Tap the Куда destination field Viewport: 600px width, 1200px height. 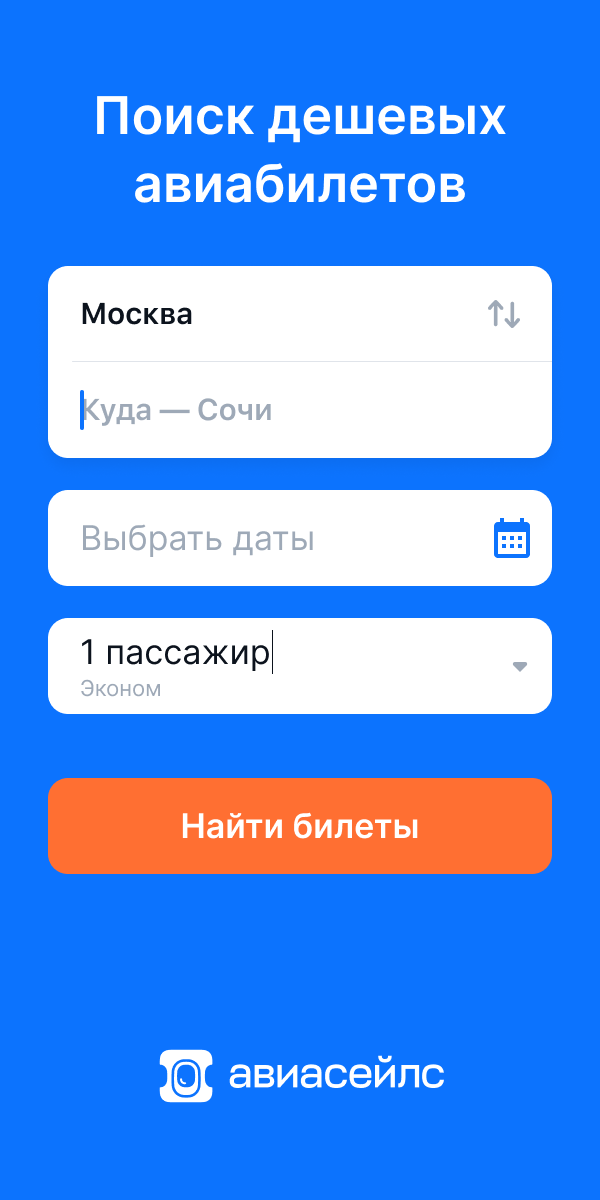coord(300,410)
